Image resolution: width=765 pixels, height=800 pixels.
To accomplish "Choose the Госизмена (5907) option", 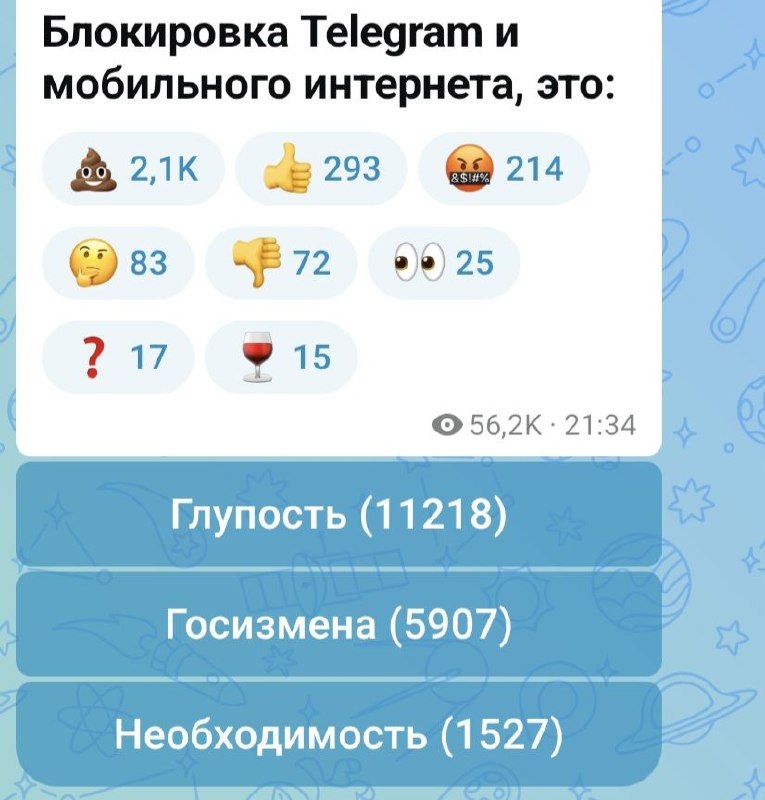I will tap(339, 626).
